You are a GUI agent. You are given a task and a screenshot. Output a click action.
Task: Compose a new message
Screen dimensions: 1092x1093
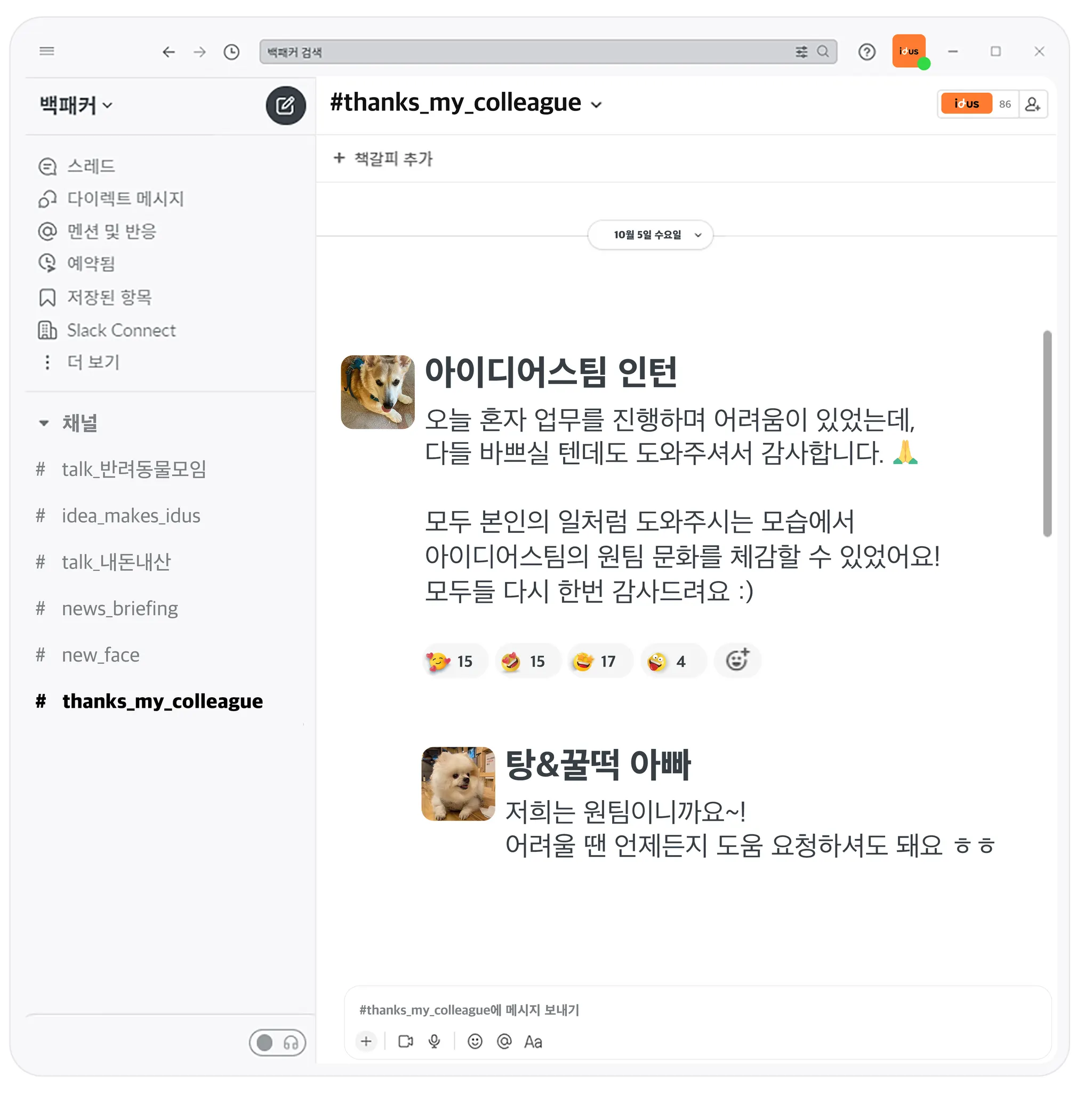(x=286, y=105)
